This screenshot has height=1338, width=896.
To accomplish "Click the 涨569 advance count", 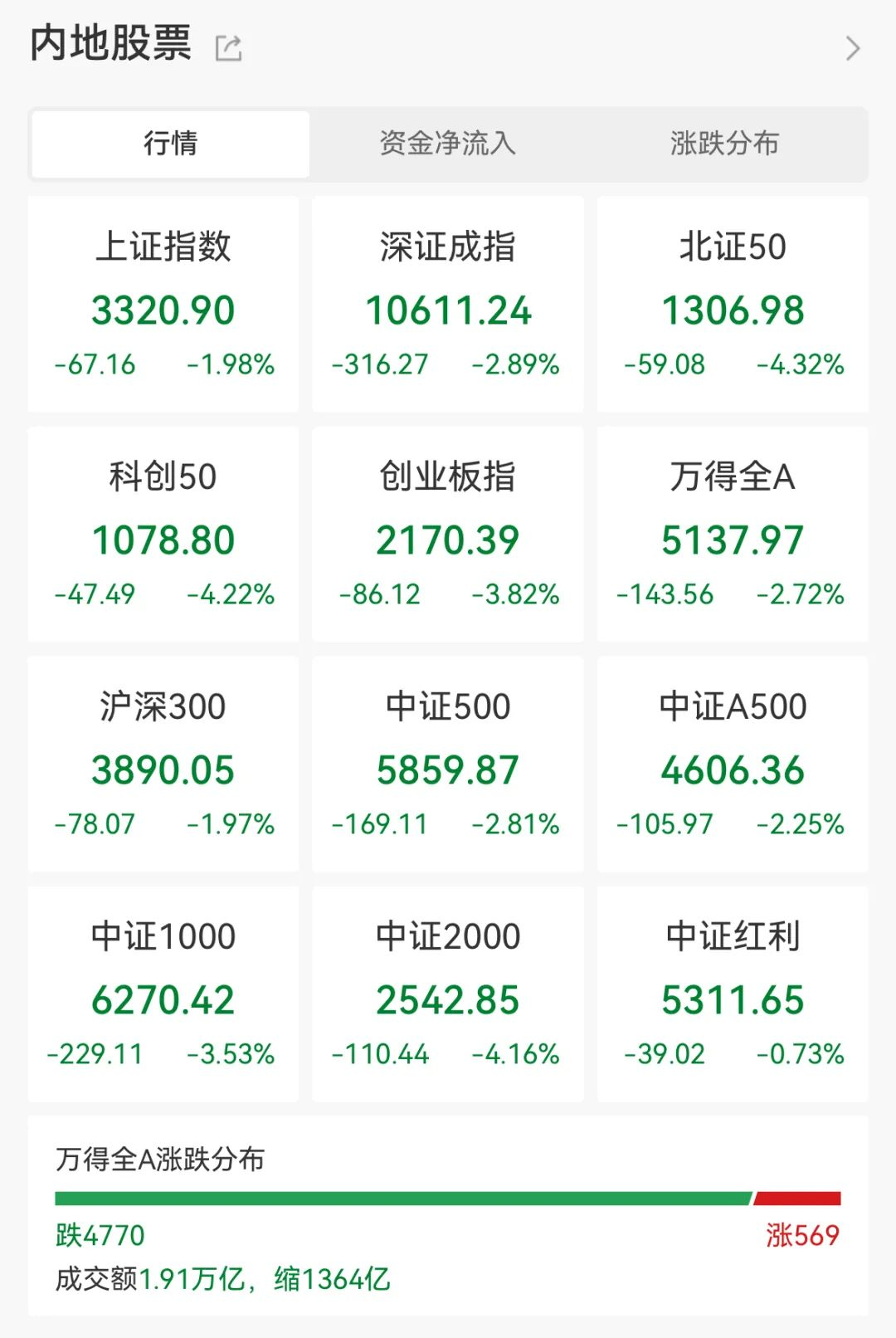I will [x=803, y=1236].
